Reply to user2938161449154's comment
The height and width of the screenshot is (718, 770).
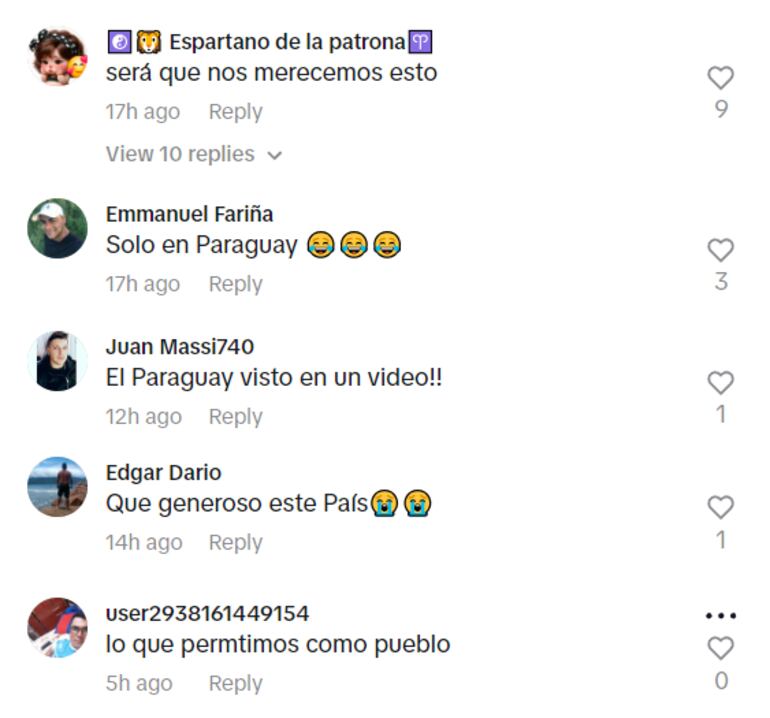(235, 683)
